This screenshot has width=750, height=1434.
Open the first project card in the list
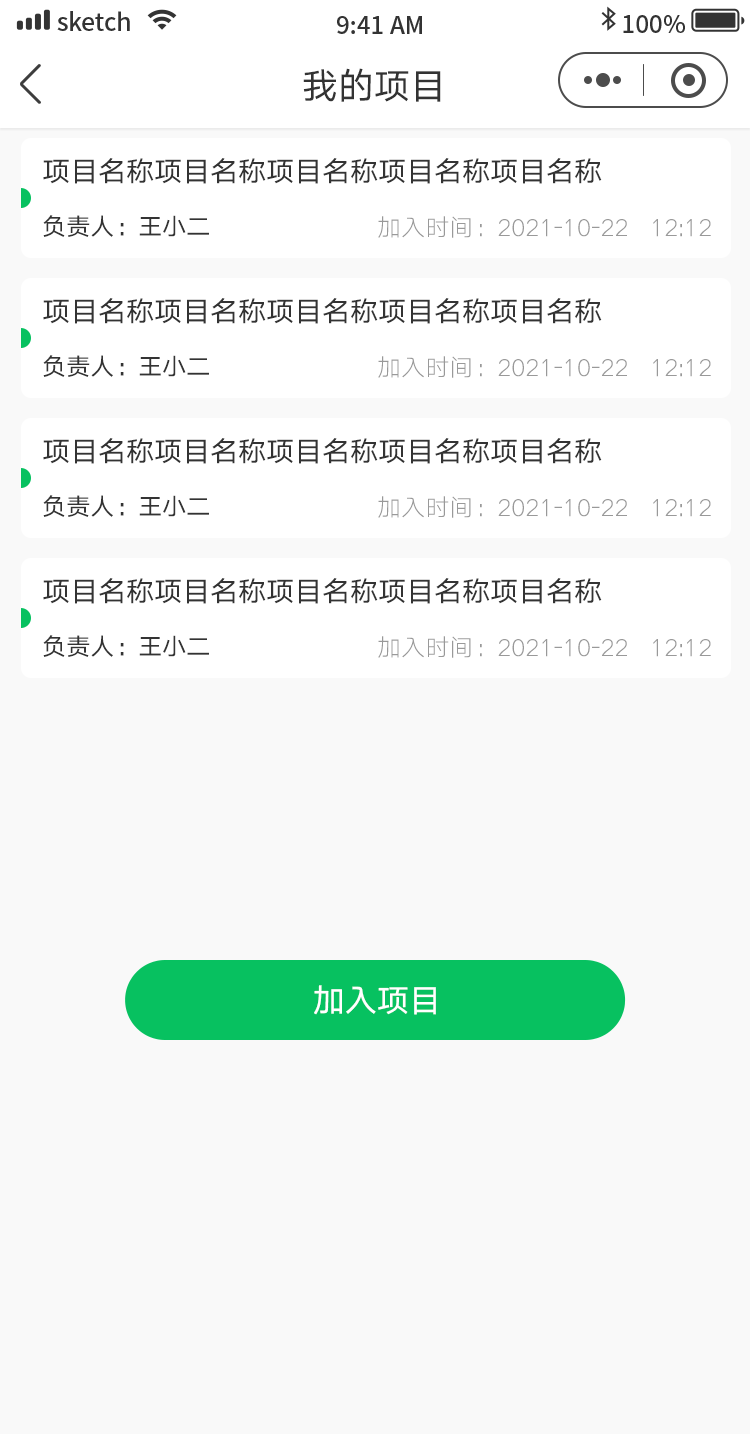click(x=376, y=198)
